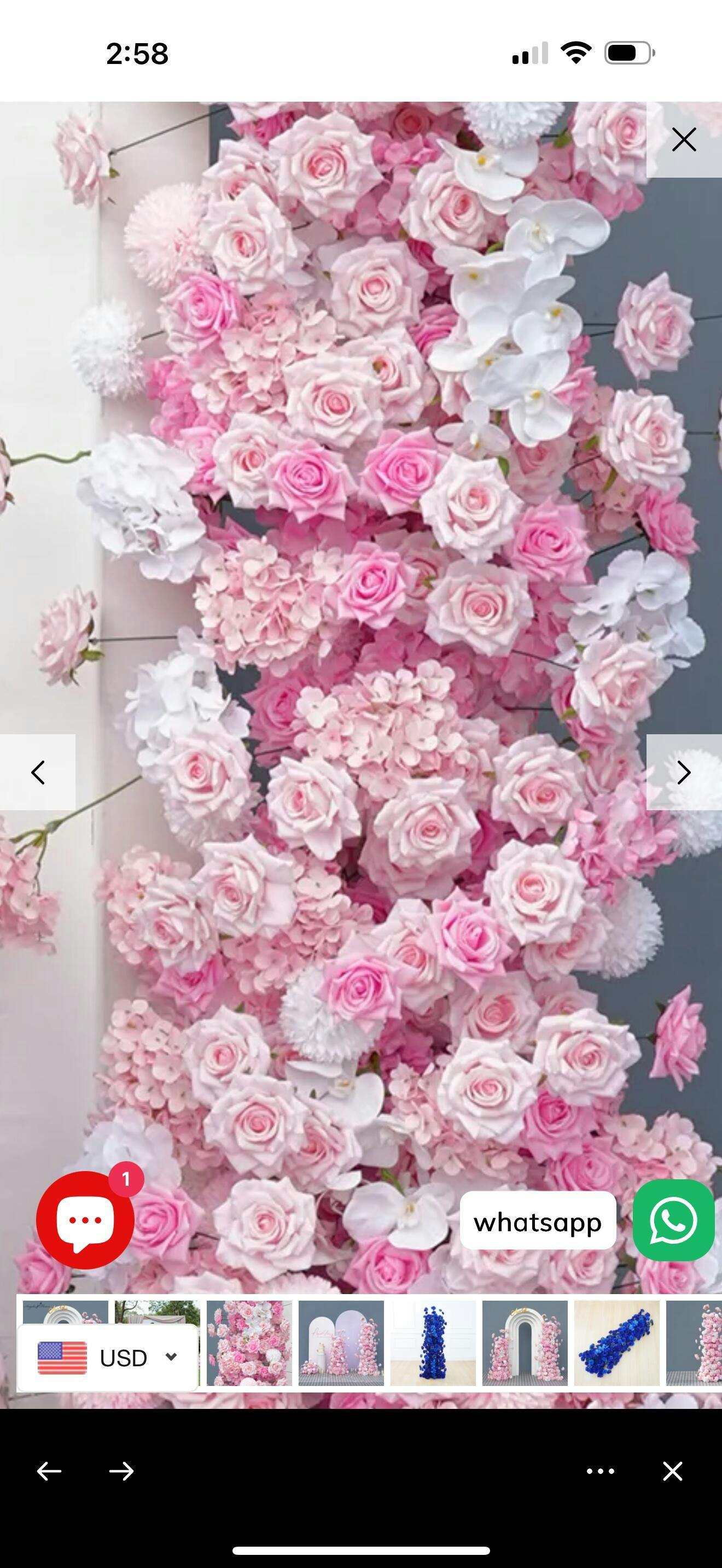Go forward in the in-app browser
The height and width of the screenshot is (1568, 722).
coord(122,1471)
